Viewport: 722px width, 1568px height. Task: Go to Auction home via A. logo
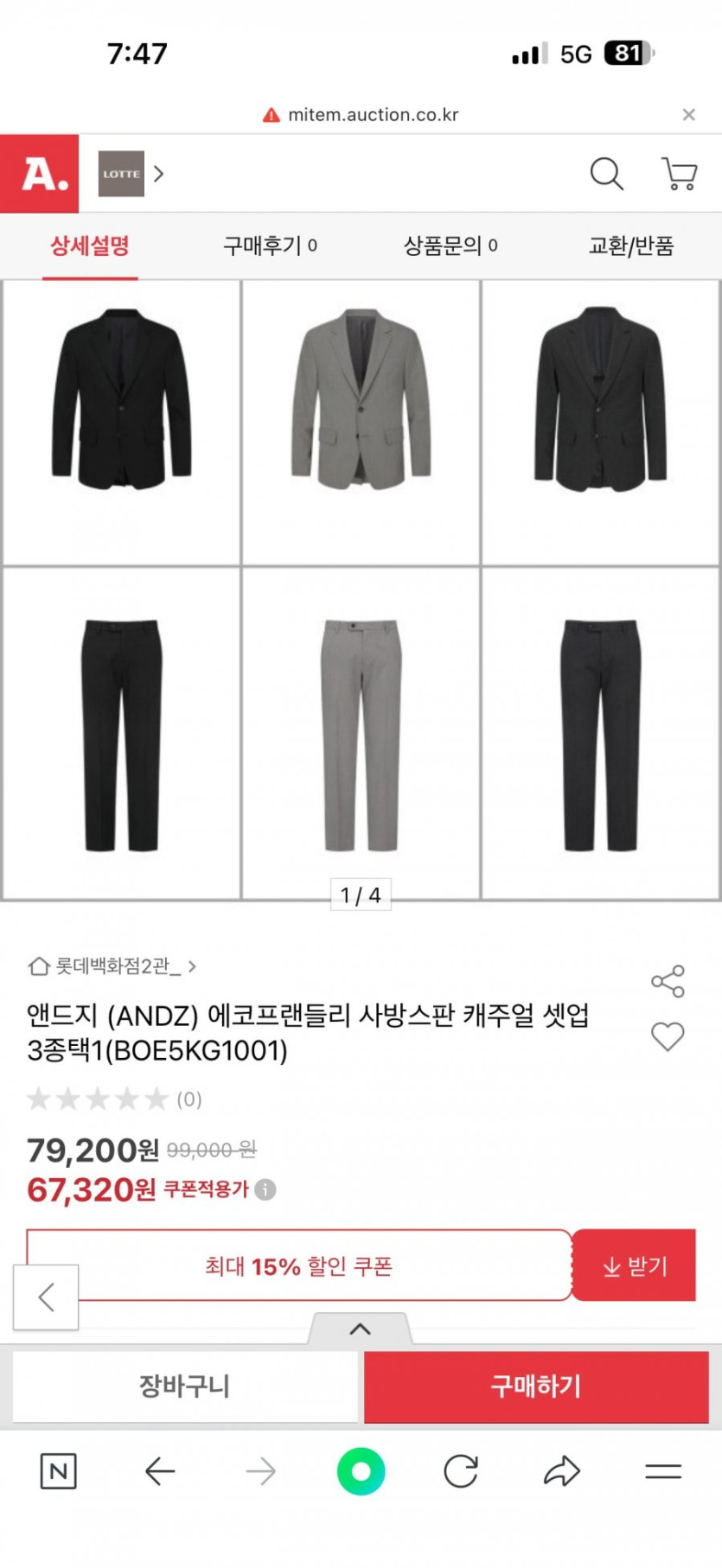pyautogui.click(x=40, y=174)
